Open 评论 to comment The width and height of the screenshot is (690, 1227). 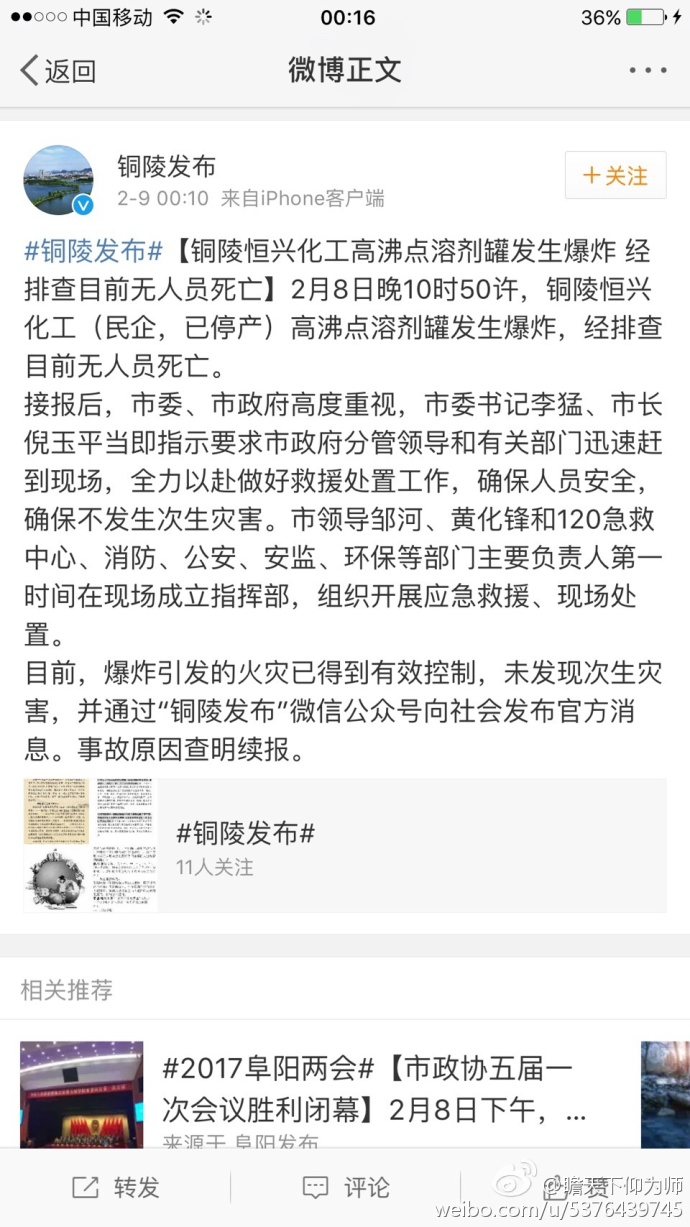[346, 1187]
